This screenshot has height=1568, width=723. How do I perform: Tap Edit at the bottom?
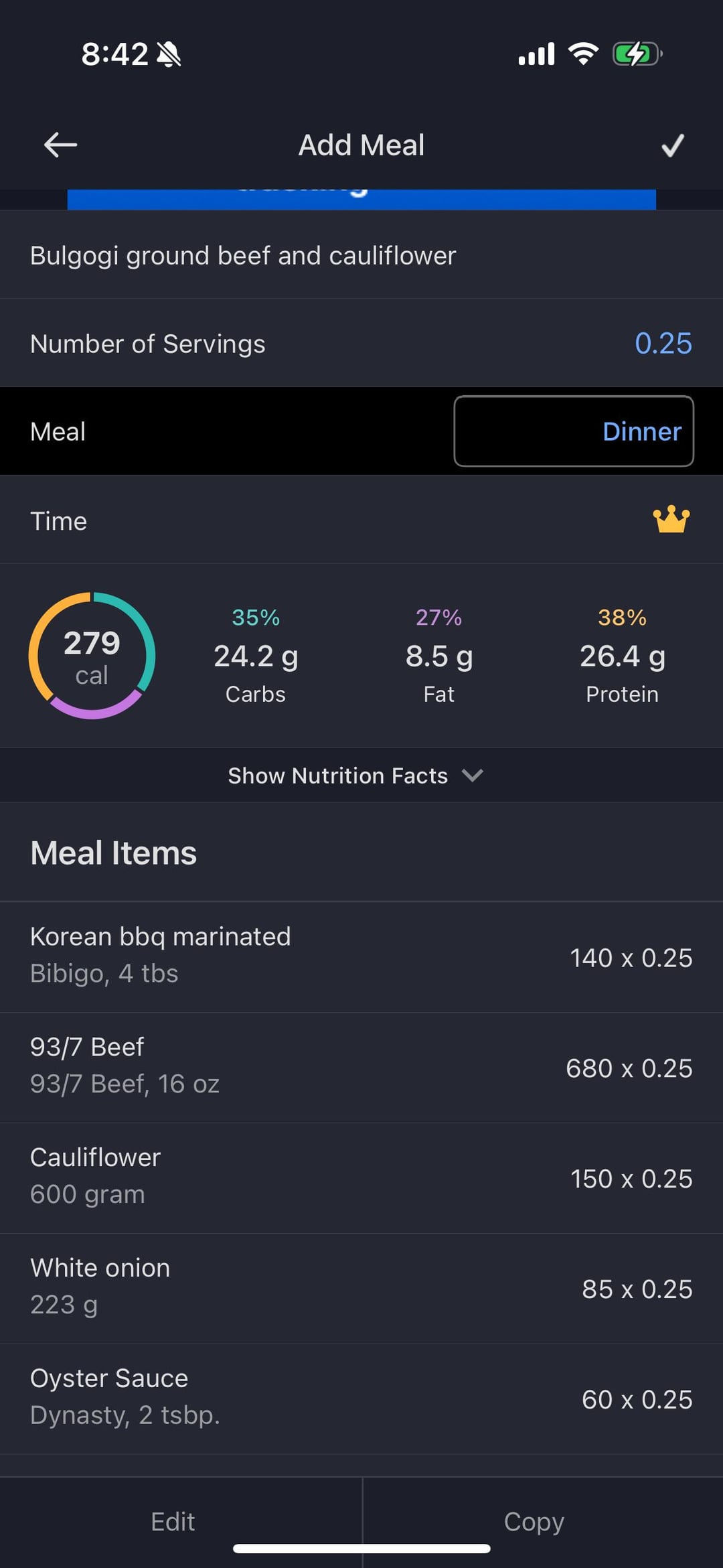point(173,1522)
